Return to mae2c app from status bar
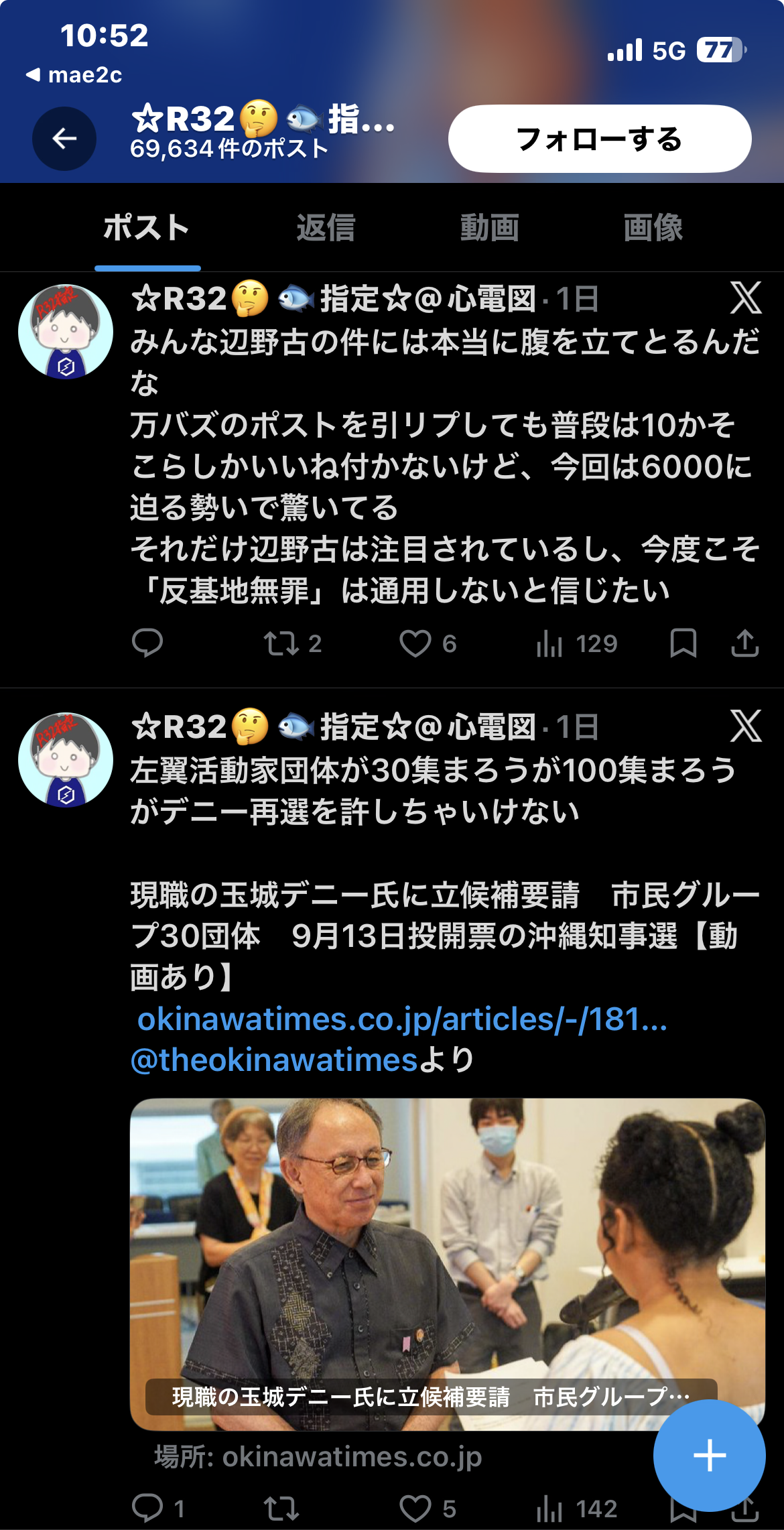This screenshot has height=1530, width=784. (x=75, y=75)
